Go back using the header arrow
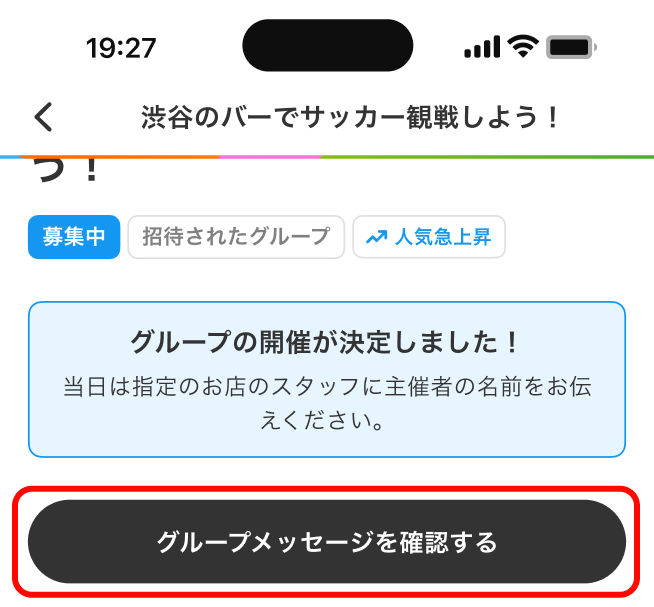The image size is (654, 607). coord(43,118)
